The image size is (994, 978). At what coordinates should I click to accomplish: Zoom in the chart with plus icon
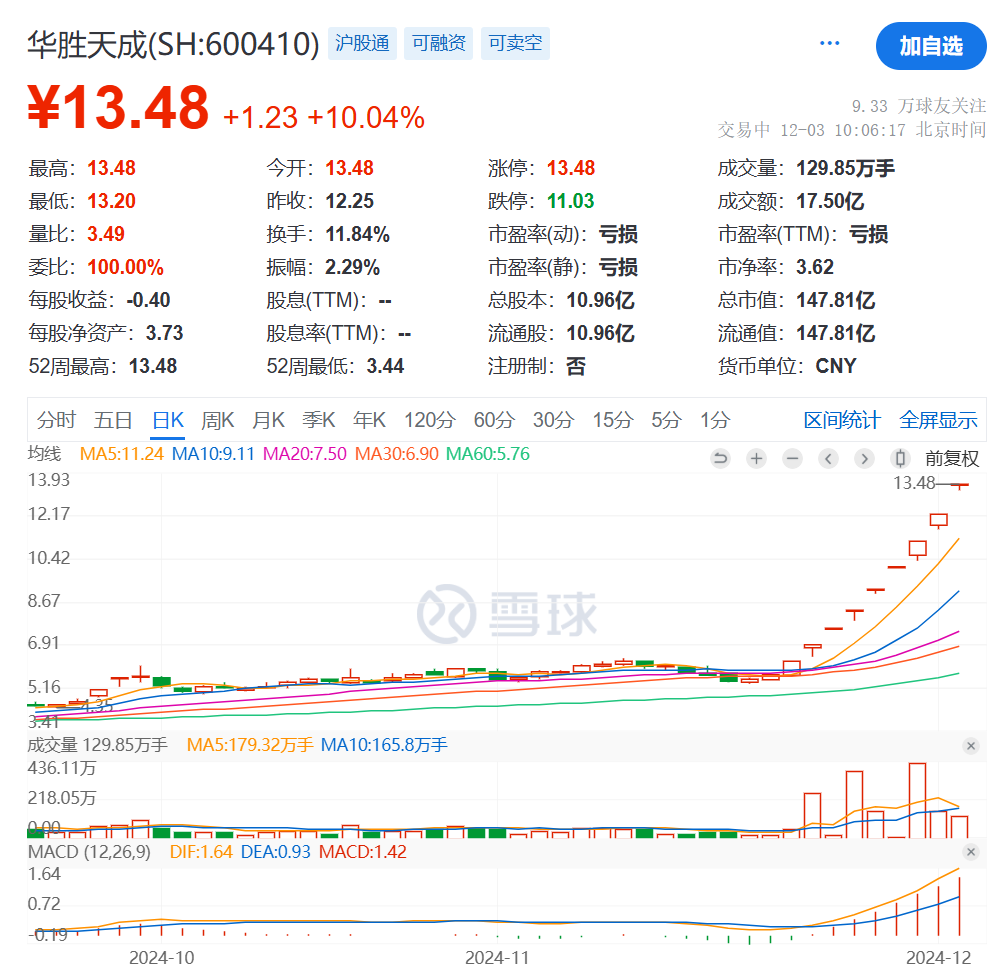pos(756,459)
